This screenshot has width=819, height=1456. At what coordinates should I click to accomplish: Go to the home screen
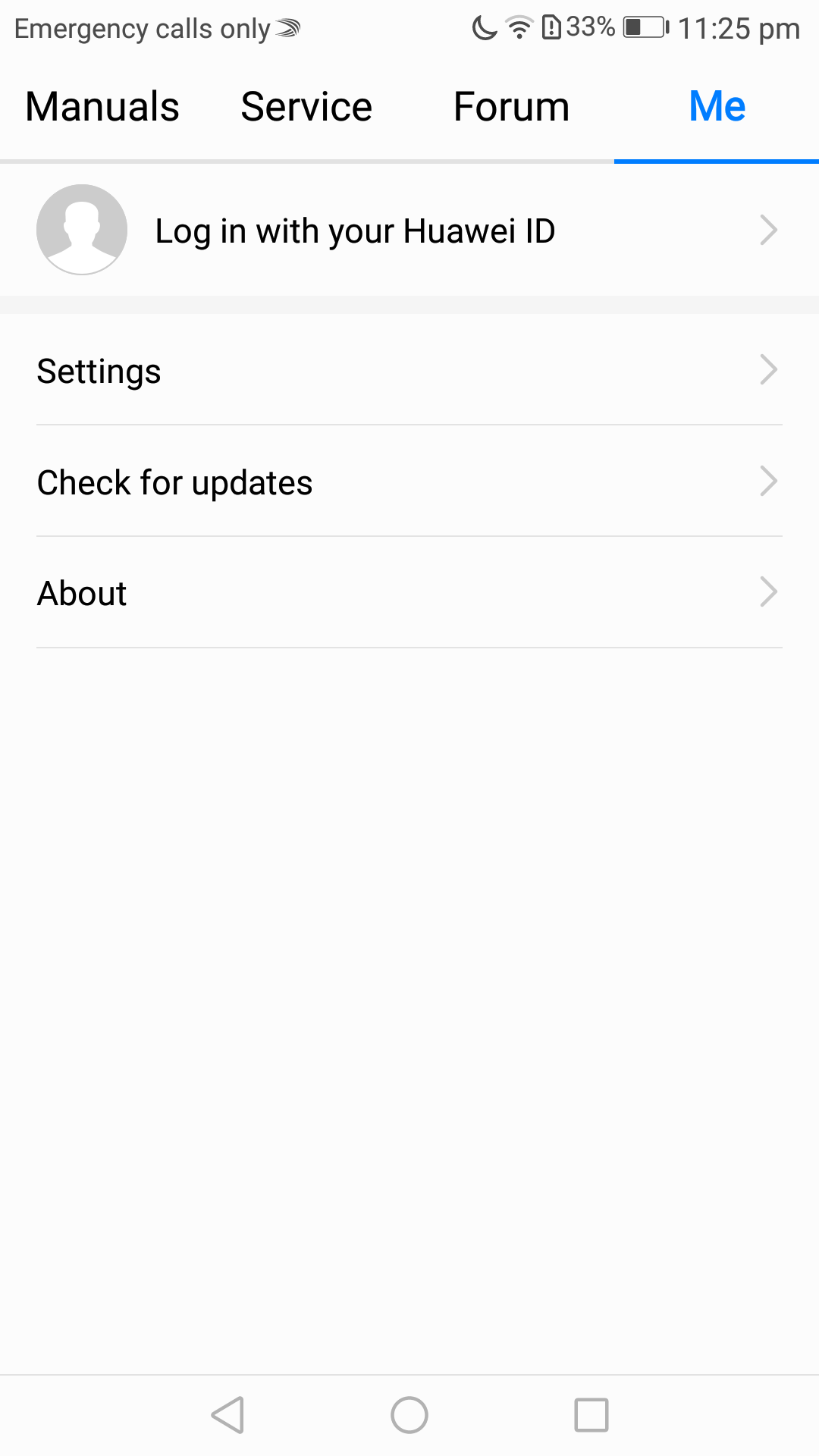(409, 1415)
